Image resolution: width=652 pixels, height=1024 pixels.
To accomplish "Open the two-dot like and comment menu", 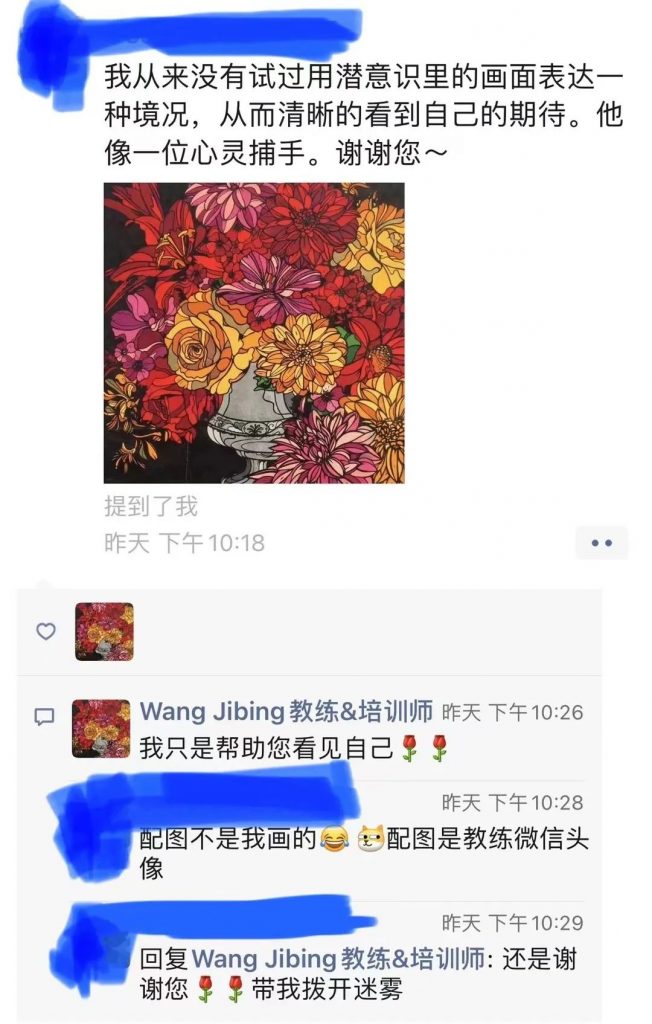I will tap(601, 543).
